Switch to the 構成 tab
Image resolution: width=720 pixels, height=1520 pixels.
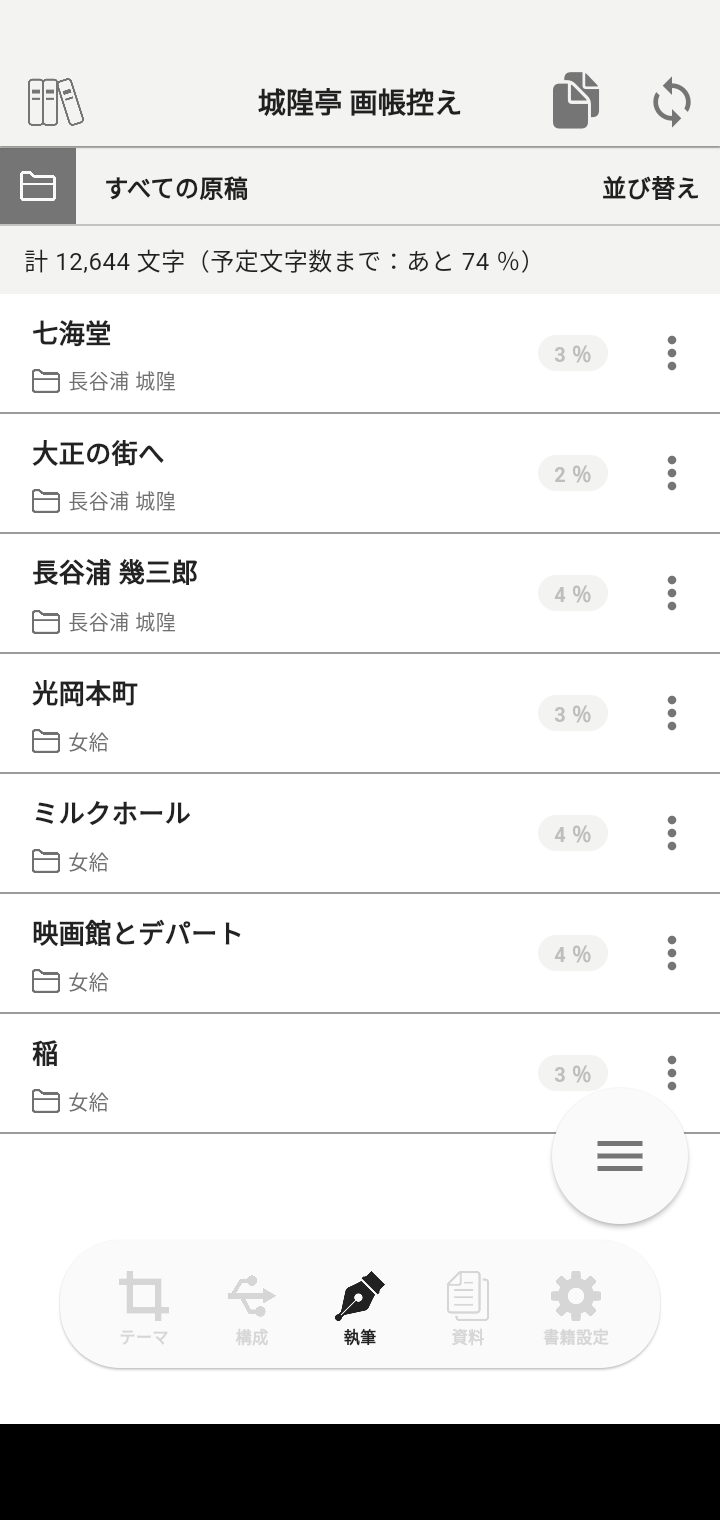252,1308
